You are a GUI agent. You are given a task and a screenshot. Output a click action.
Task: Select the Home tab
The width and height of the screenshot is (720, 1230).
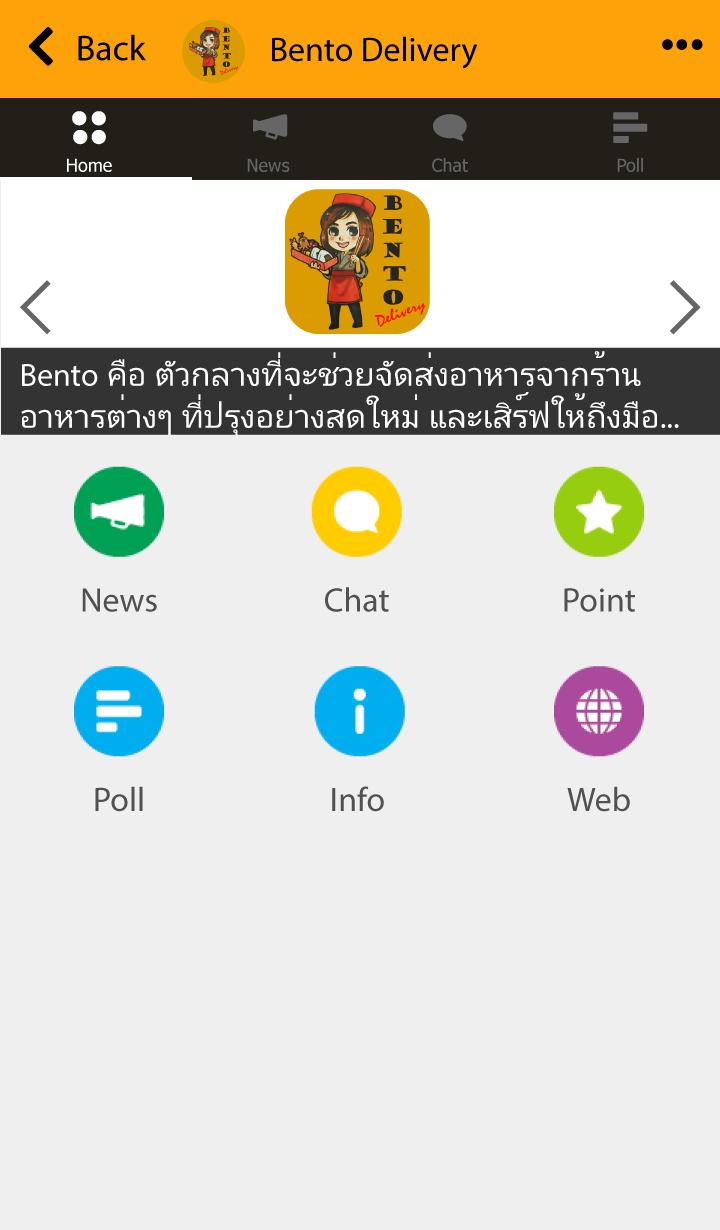pyautogui.click(x=89, y=140)
